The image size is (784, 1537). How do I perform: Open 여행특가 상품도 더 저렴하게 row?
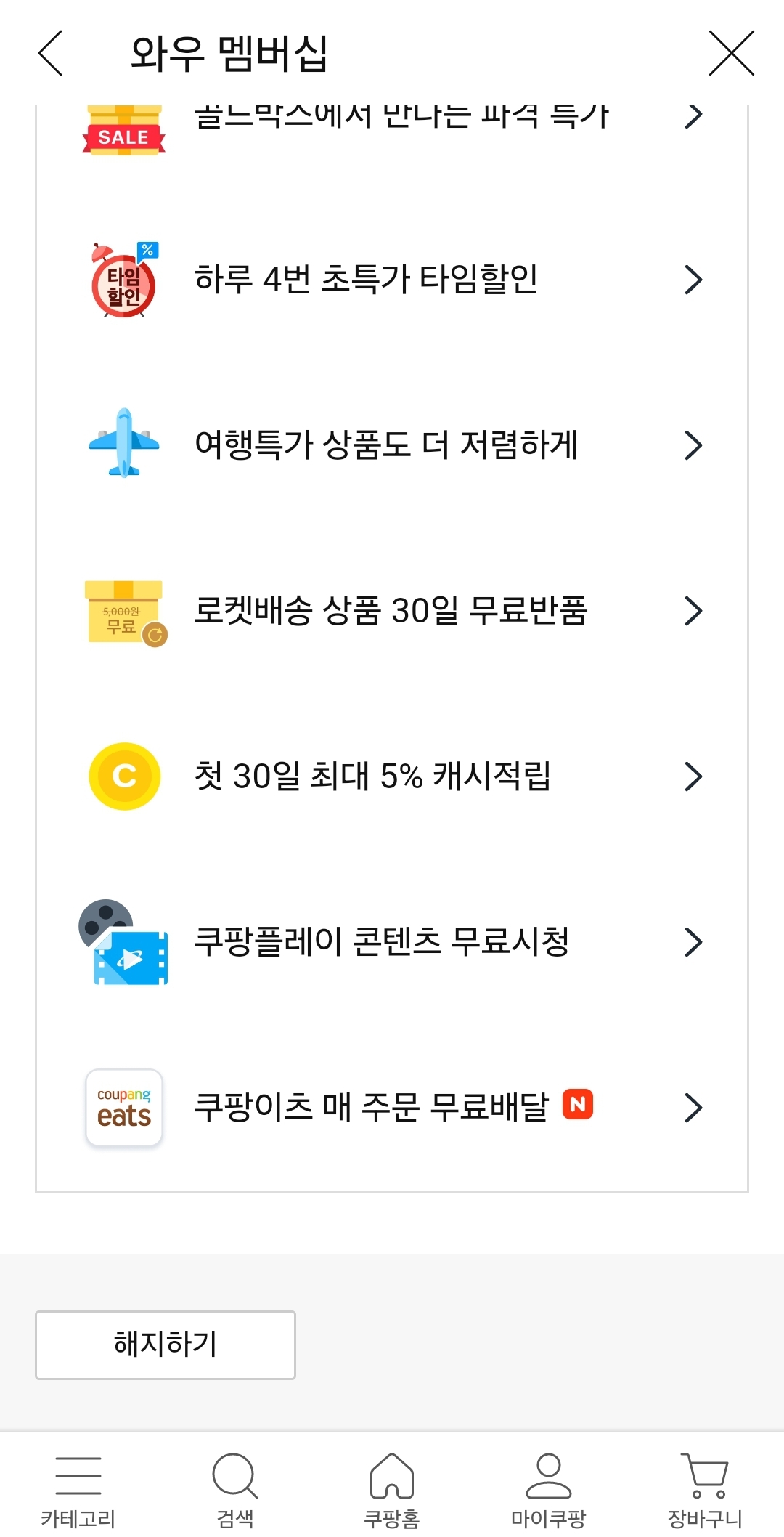(x=392, y=445)
